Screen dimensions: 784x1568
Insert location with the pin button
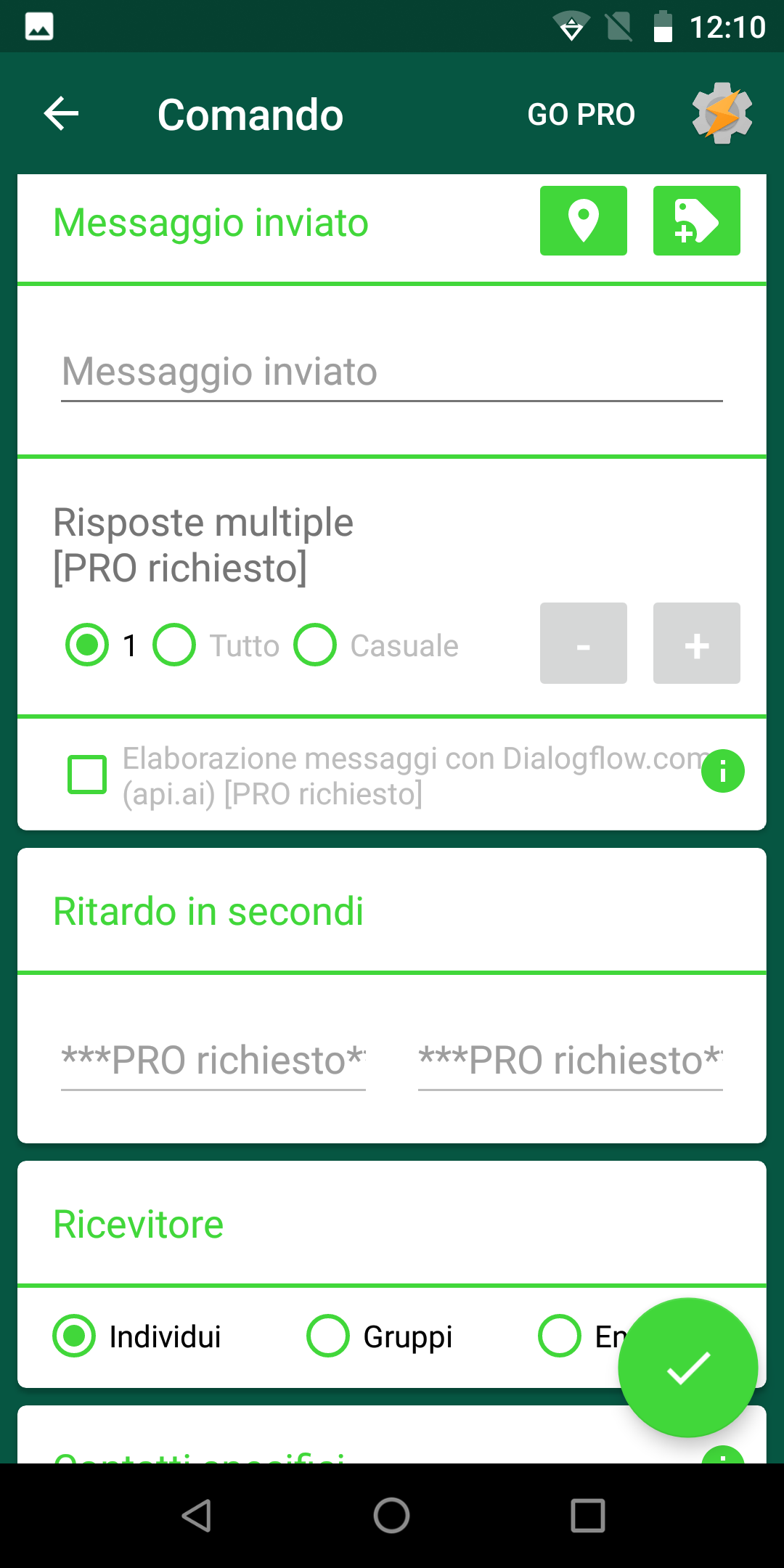584,221
